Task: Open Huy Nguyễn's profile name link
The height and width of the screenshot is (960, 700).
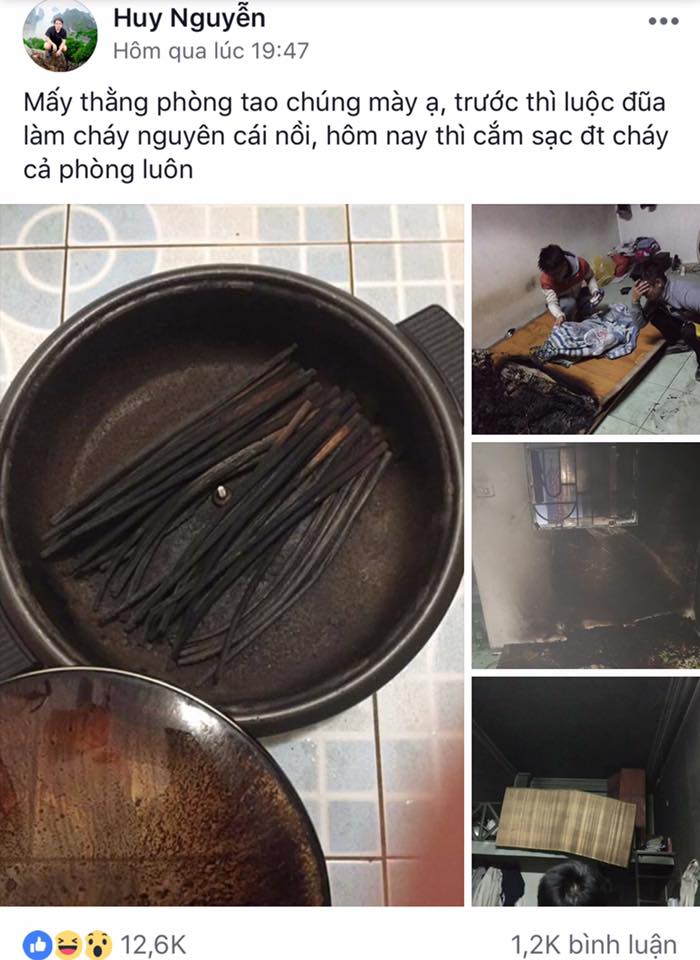Action: pyautogui.click(x=189, y=18)
